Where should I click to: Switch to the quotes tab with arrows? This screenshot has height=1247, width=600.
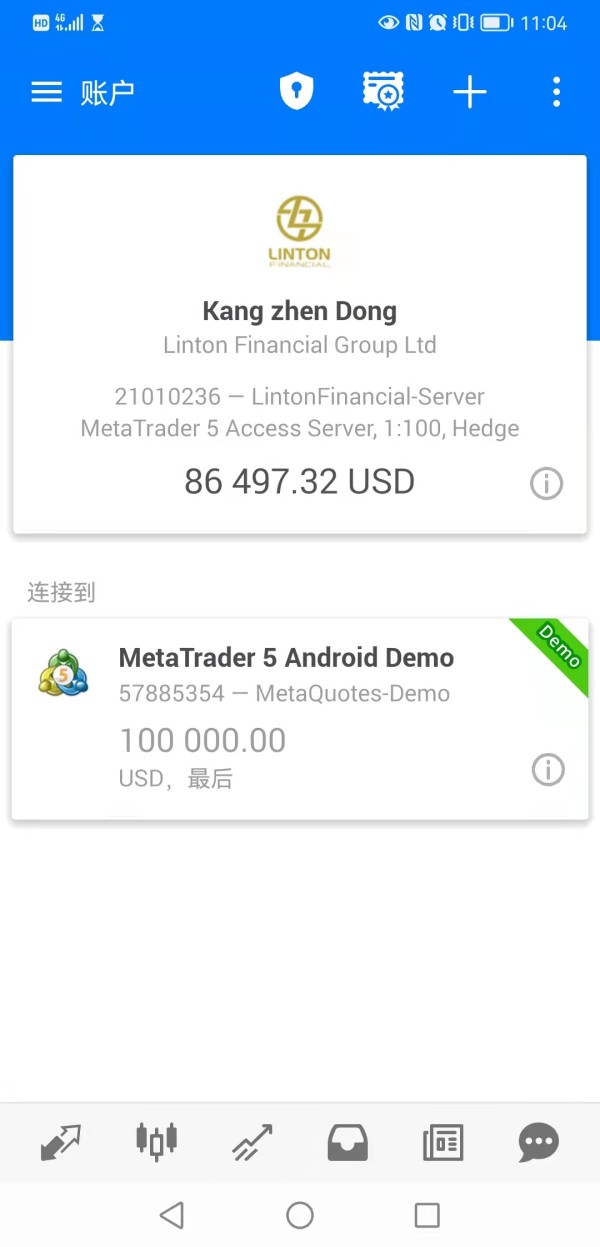tap(60, 1142)
